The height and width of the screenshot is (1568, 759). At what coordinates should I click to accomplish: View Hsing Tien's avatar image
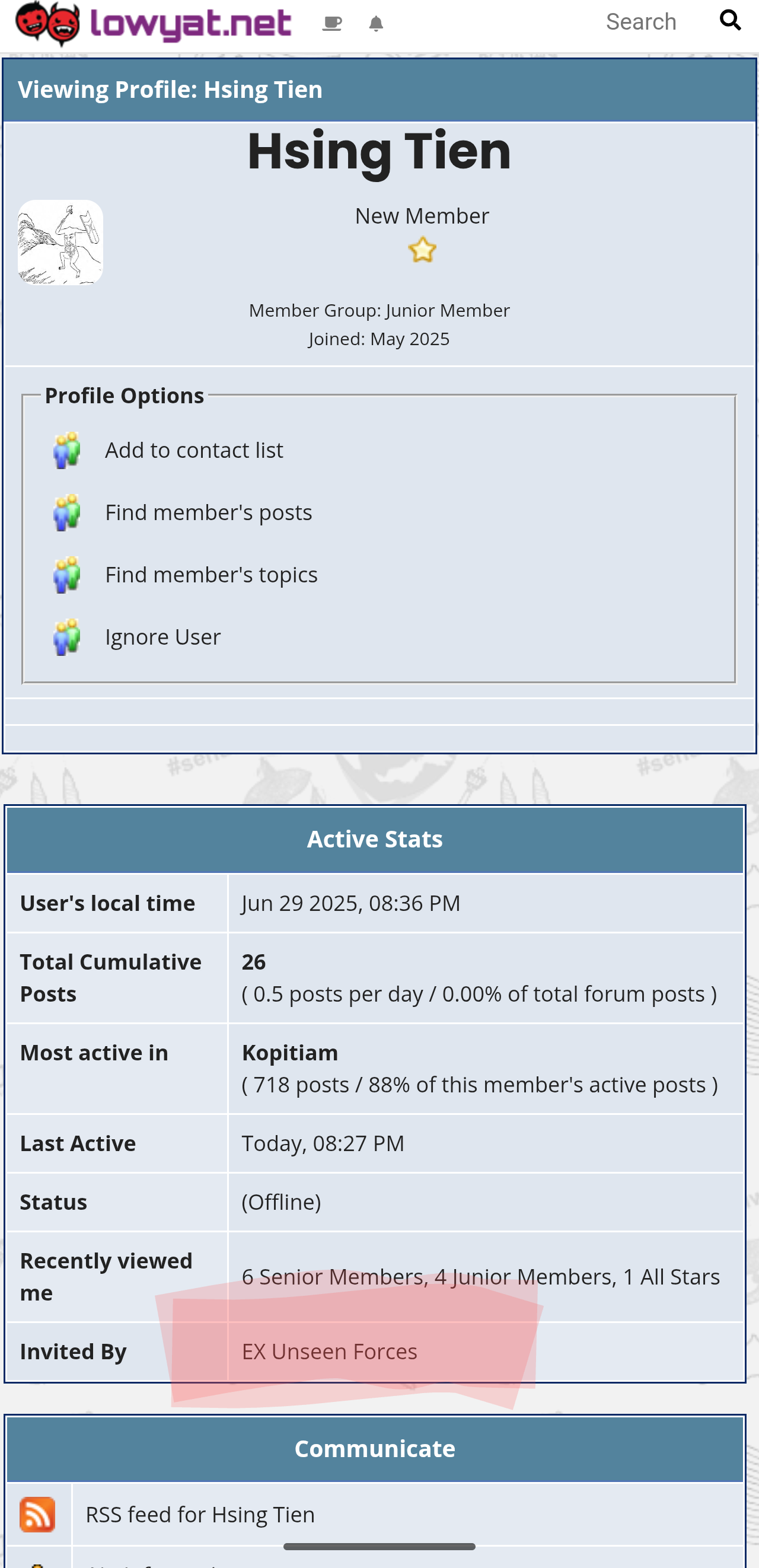(60, 243)
